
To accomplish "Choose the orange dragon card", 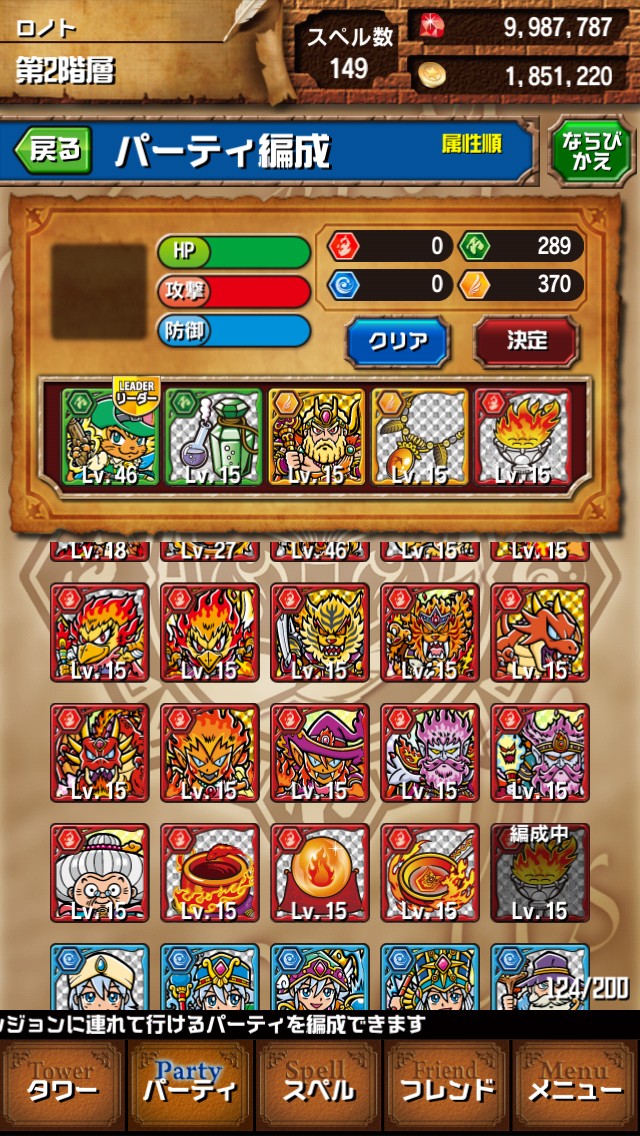I will click(540, 633).
